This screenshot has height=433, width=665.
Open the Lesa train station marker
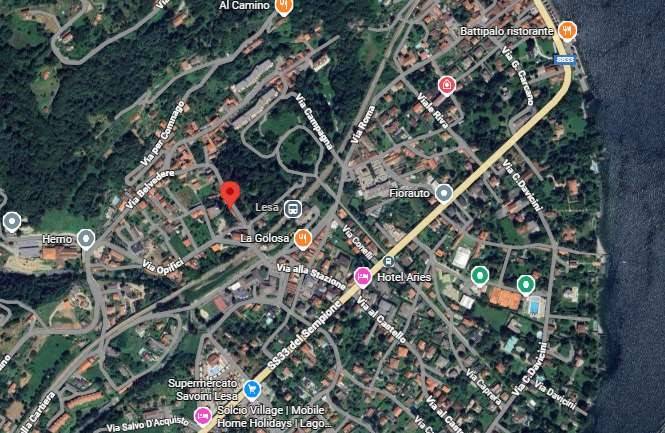click(x=292, y=208)
